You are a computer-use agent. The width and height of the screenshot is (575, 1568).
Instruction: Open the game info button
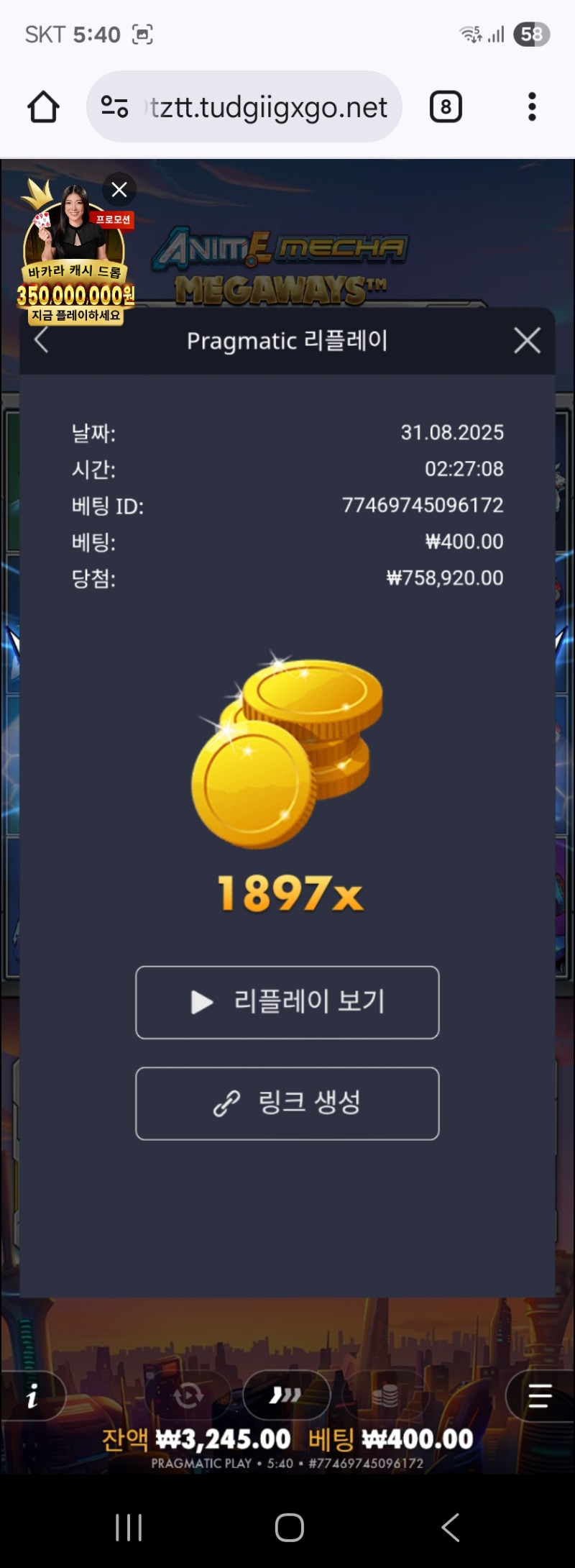(x=32, y=1397)
